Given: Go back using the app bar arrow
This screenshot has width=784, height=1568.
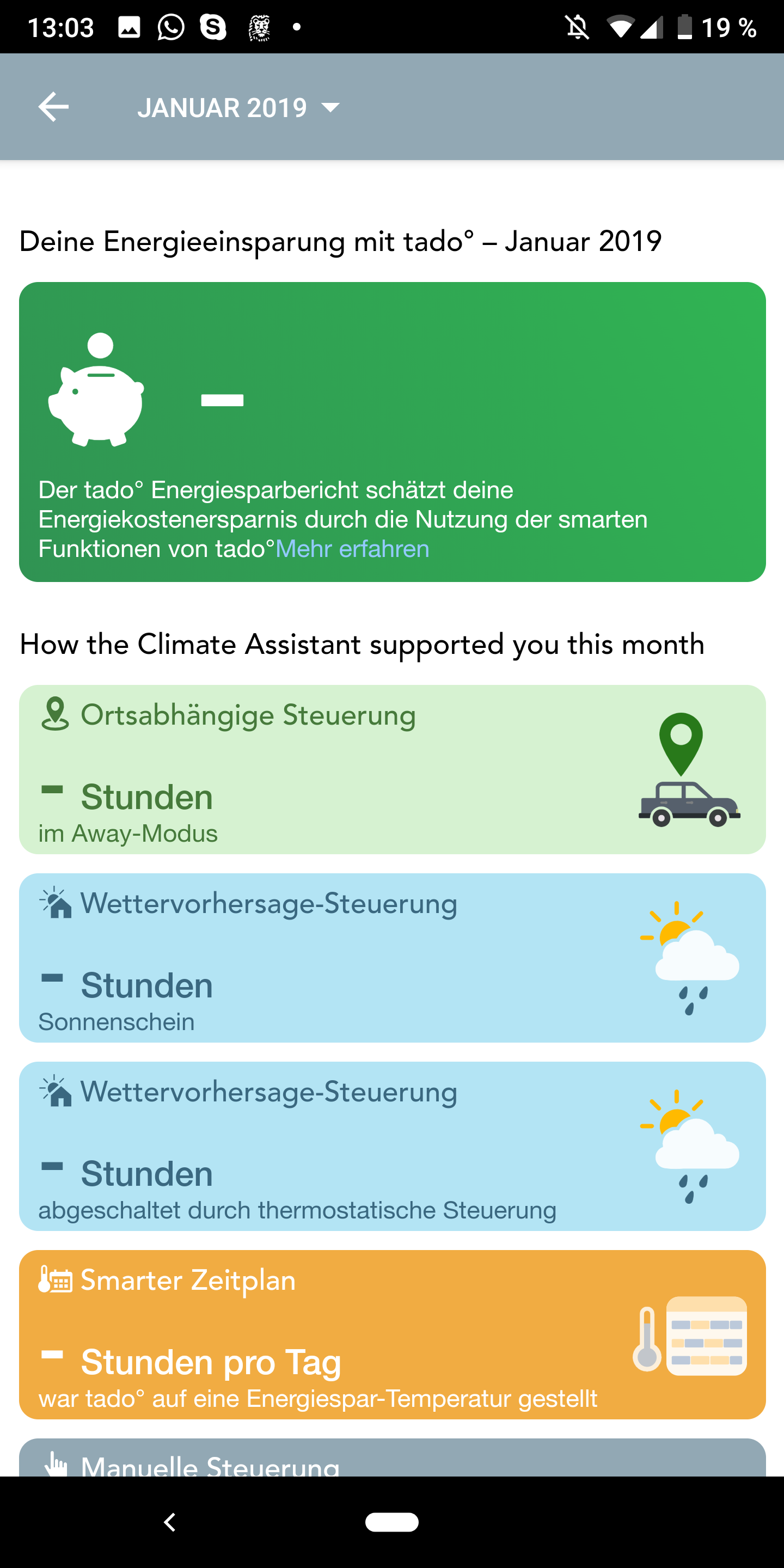Looking at the screenshot, I should pyautogui.click(x=53, y=107).
